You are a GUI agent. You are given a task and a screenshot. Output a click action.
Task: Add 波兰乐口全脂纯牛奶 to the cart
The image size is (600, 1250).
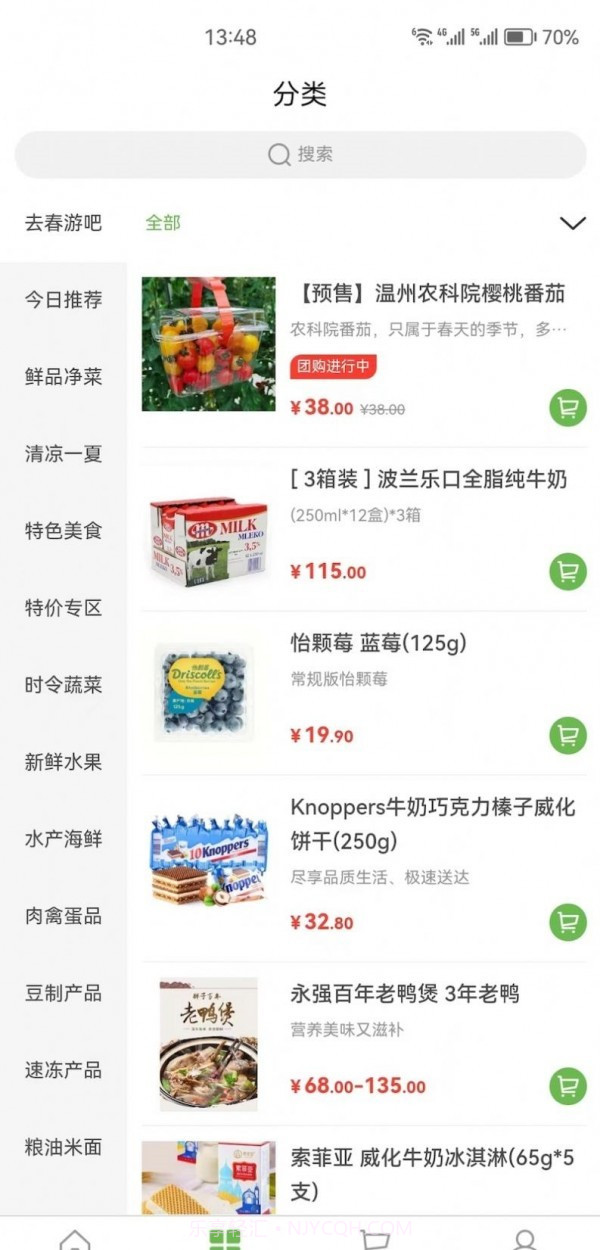tap(568, 572)
